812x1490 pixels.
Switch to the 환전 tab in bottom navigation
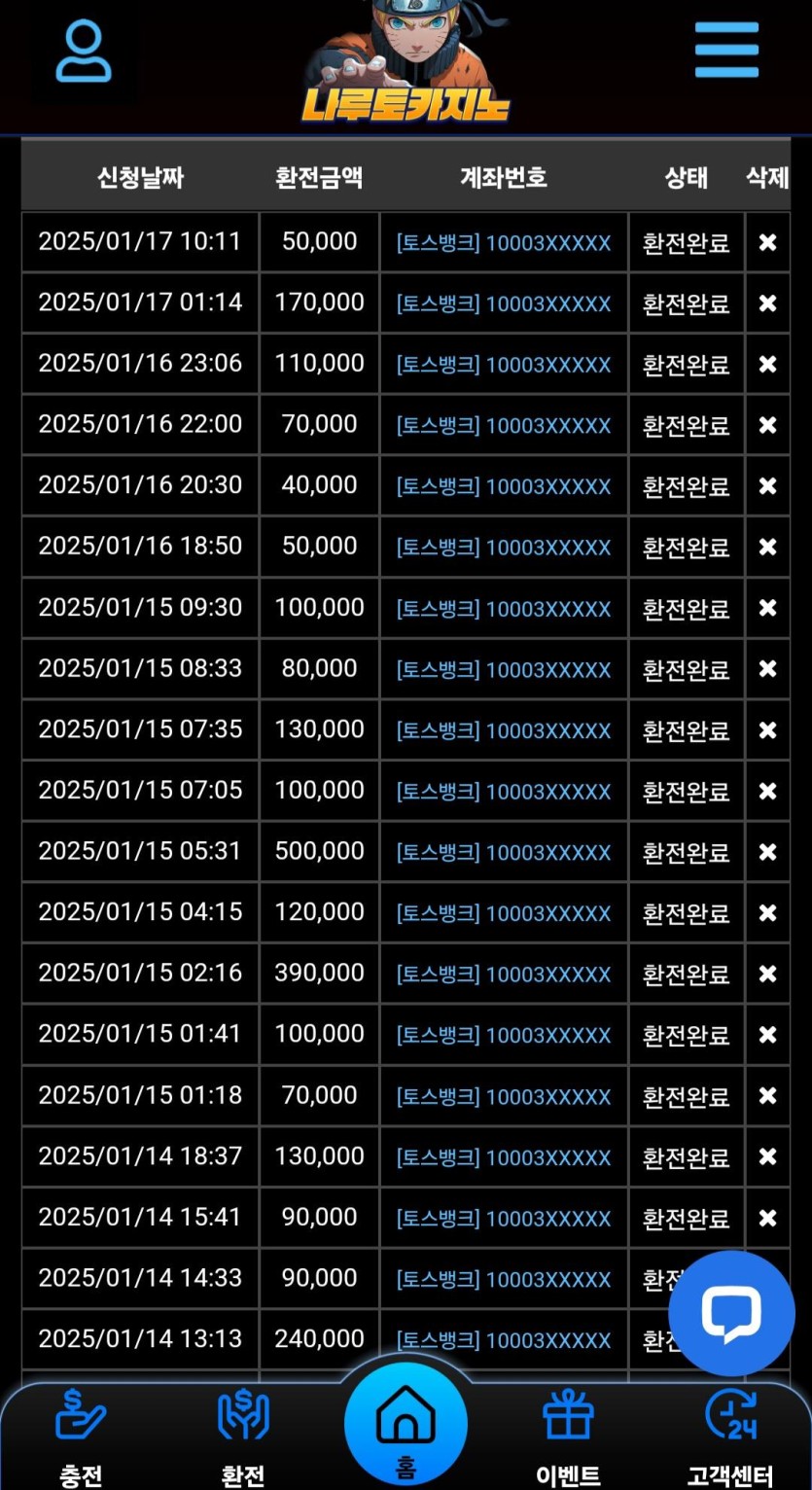tap(243, 1439)
